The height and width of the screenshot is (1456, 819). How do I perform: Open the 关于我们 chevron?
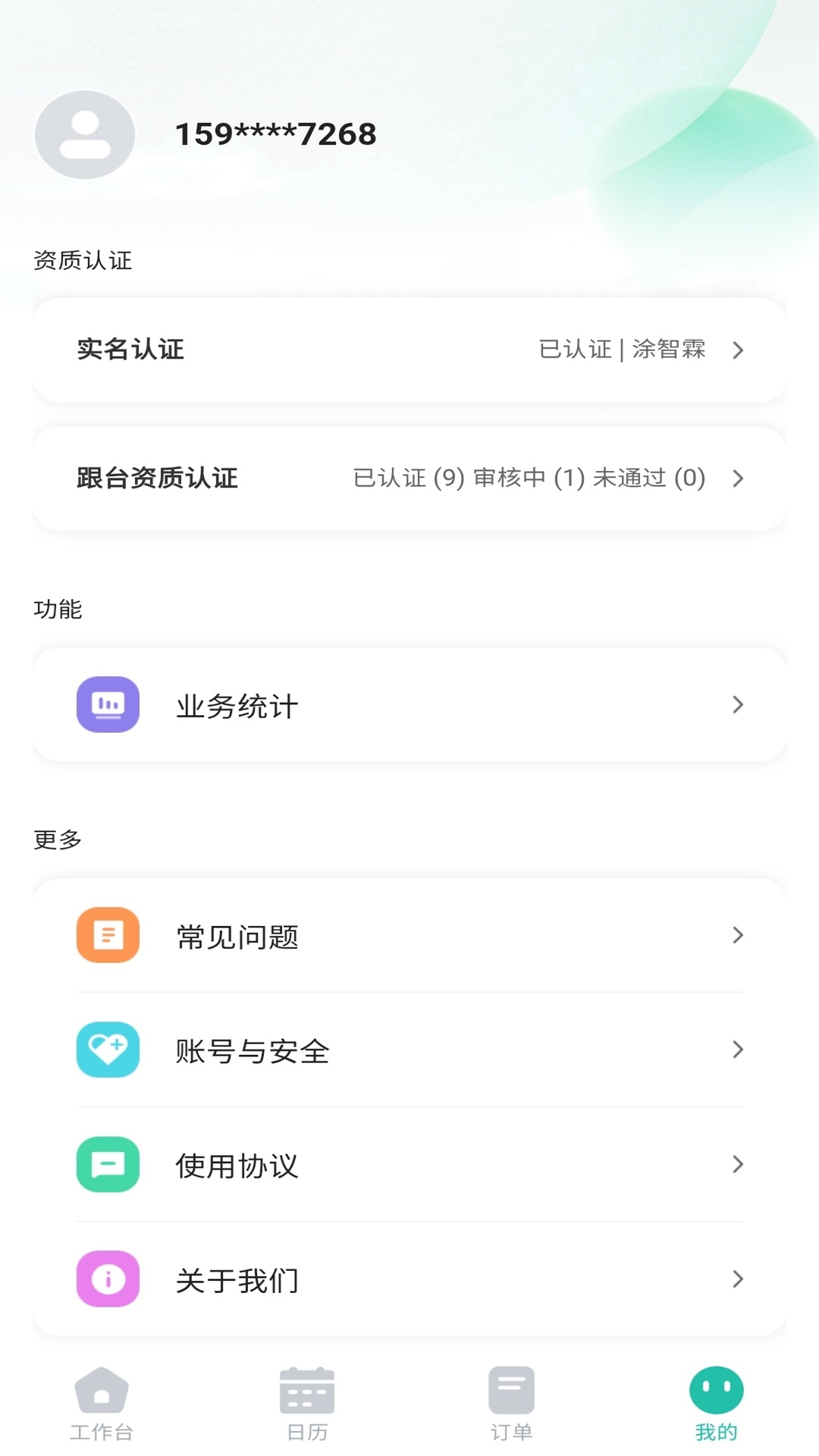click(737, 1279)
